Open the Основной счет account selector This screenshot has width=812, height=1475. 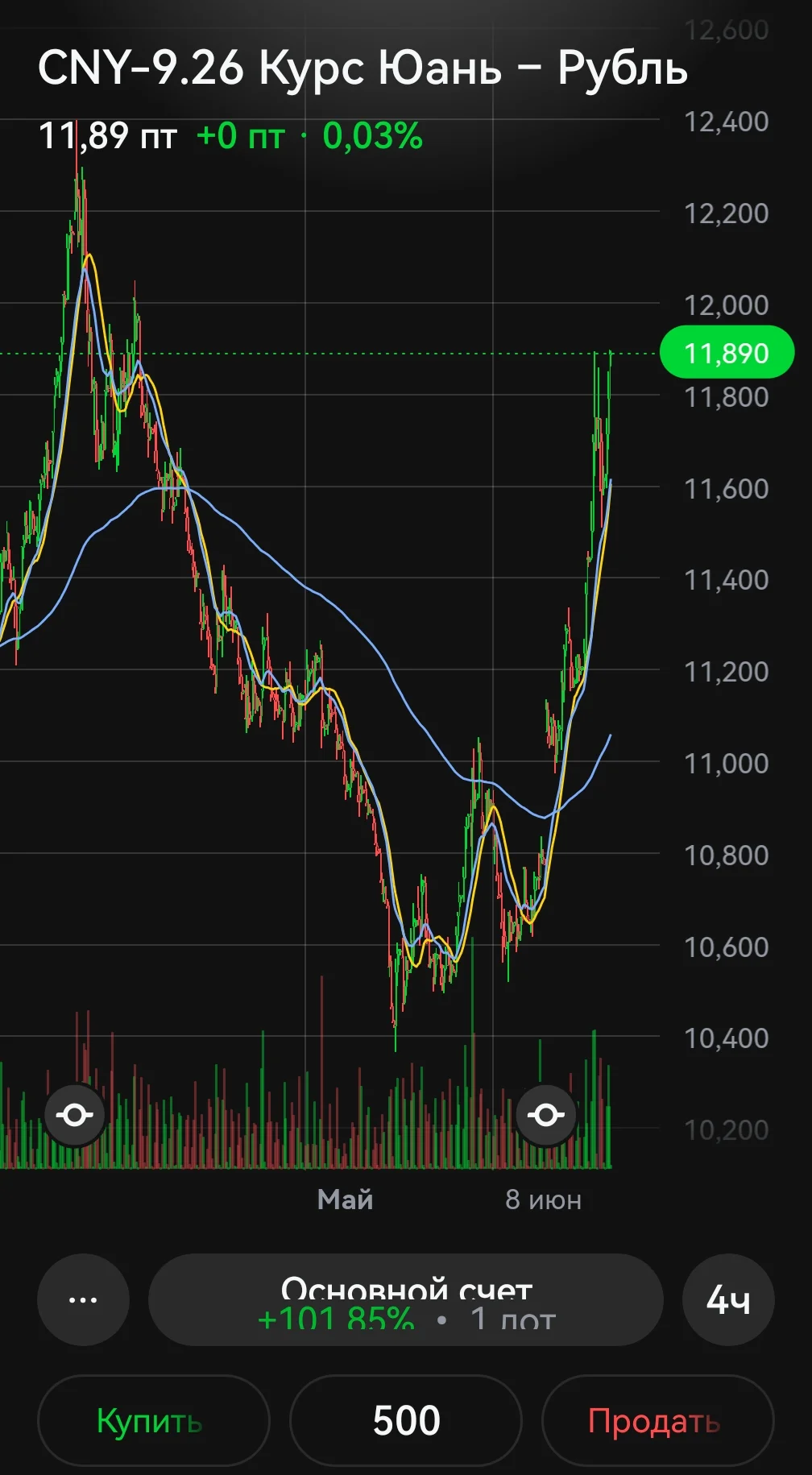[x=406, y=1299]
